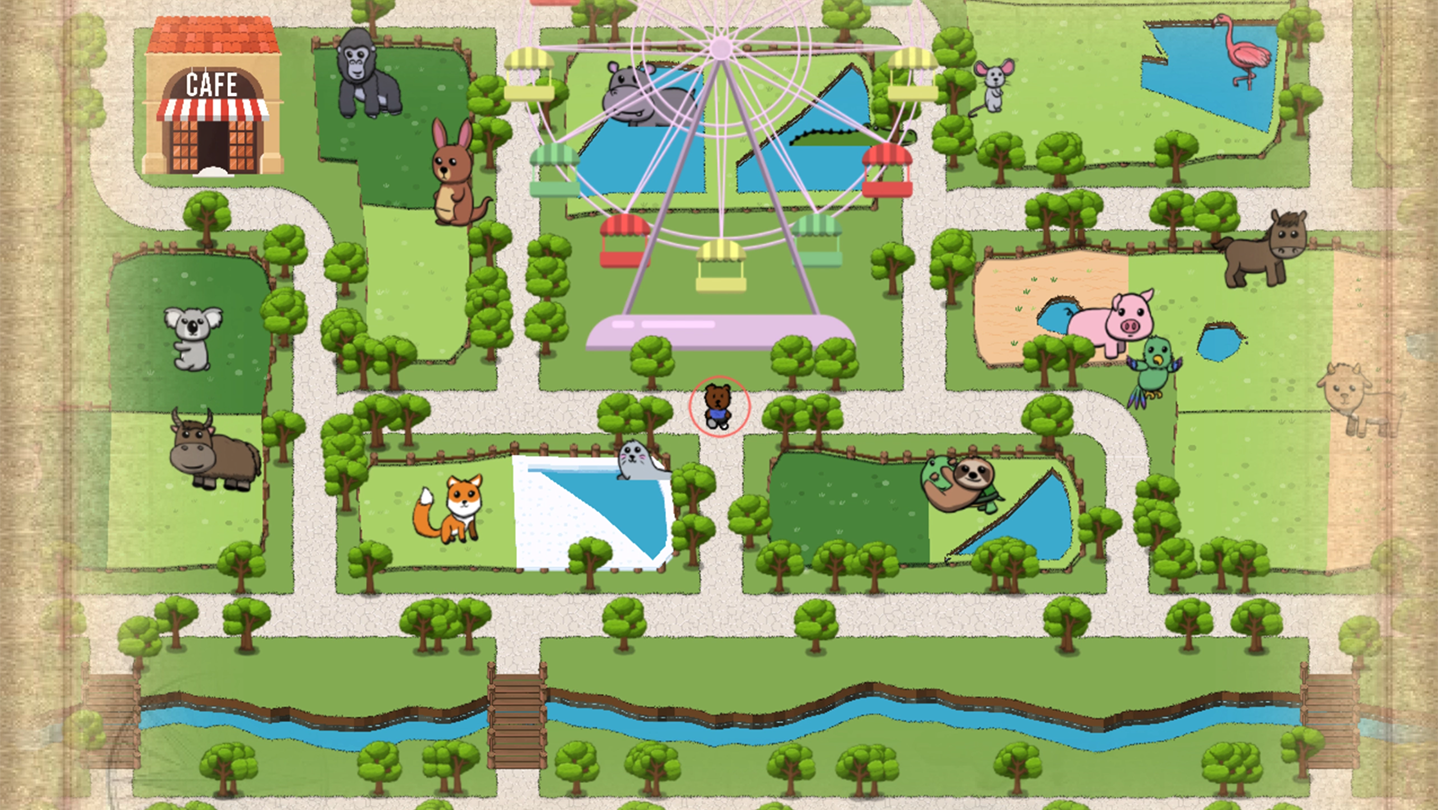Choose the grey mouse
1438x810 pixels.
coord(993,84)
